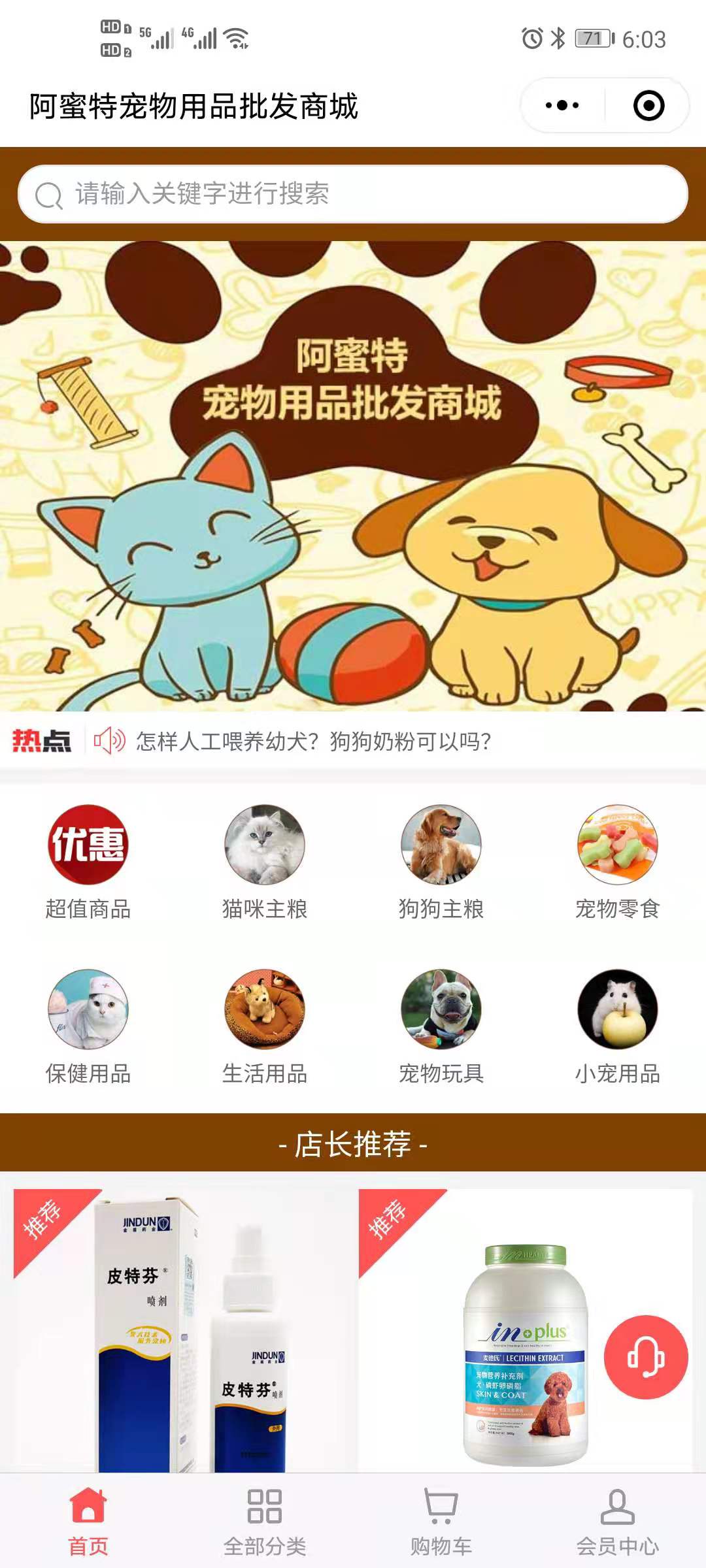Go to the 会员中心 tab
The image size is (706, 1568).
(618, 1521)
